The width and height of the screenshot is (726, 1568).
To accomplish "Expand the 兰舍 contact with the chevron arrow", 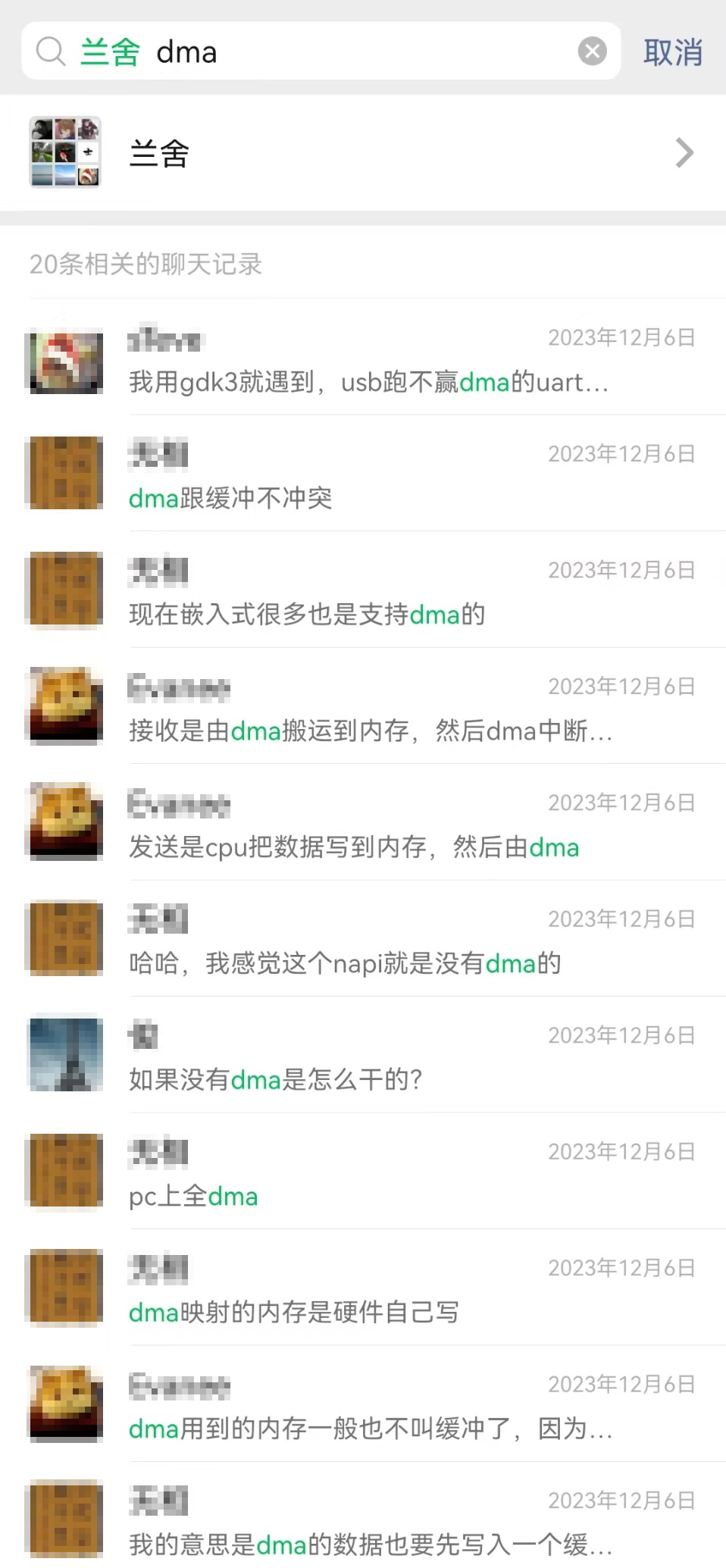I will (x=684, y=152).
